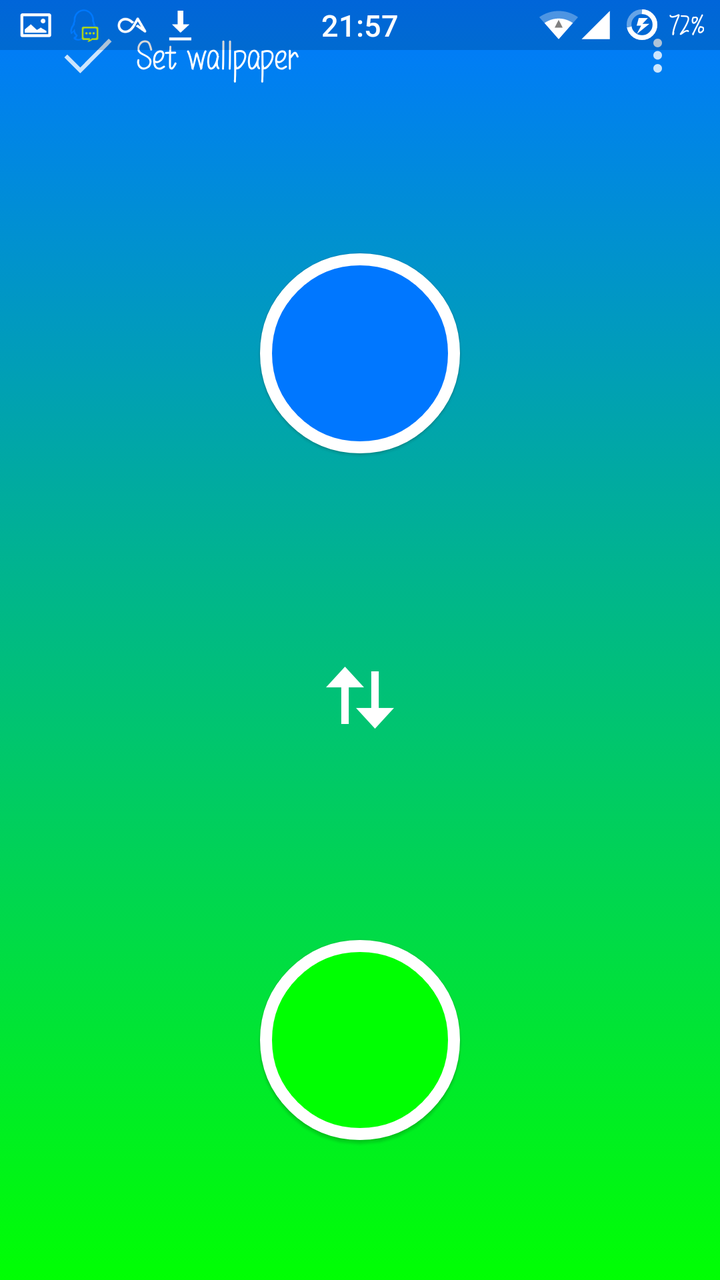Swap the gradient colors with the arrows
Image resolution: width=720 pixels, height=1280 pixels.
pyautogui.click(x=360, y=697)
